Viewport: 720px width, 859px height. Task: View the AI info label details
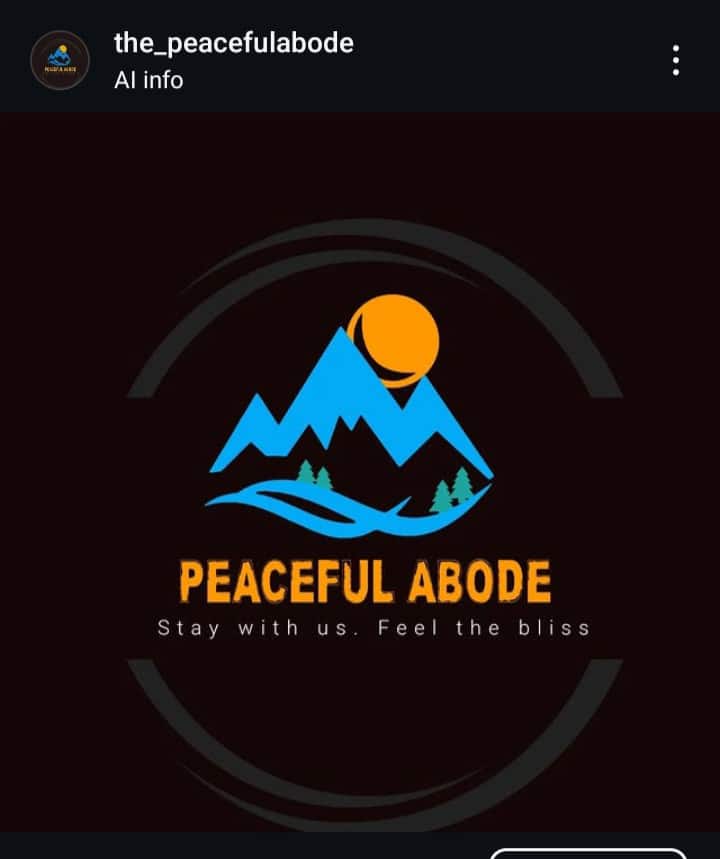(x=149, y=80)
